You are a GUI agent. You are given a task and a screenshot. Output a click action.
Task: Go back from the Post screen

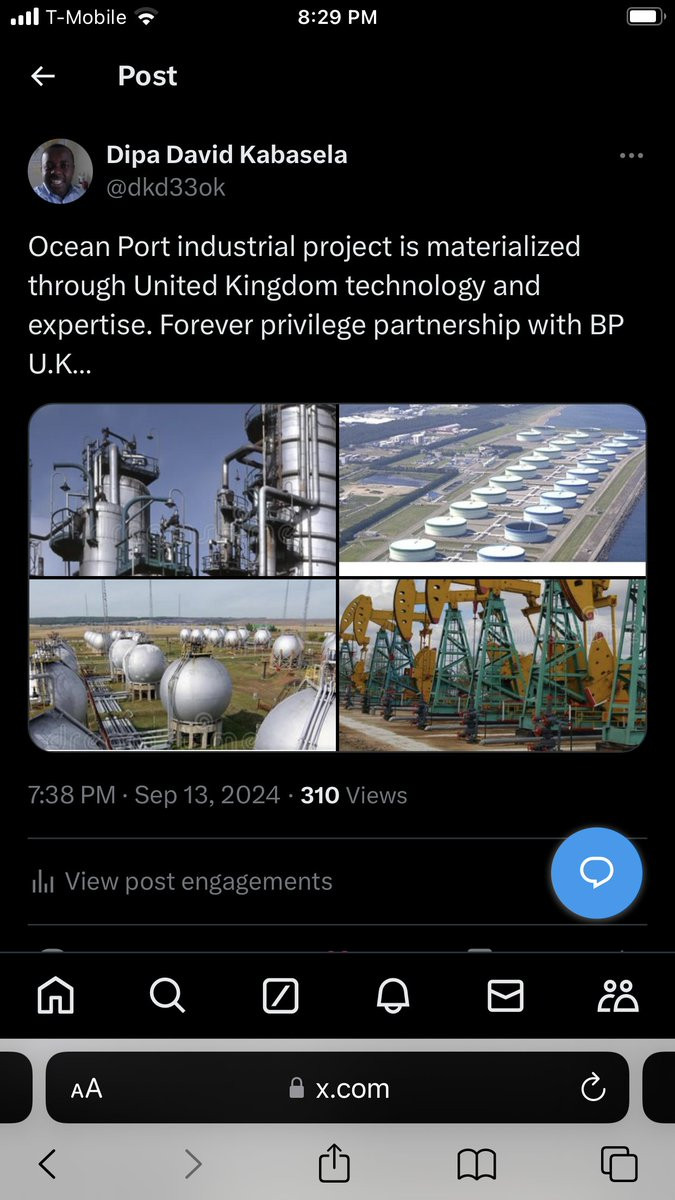(x=43, y=76)
